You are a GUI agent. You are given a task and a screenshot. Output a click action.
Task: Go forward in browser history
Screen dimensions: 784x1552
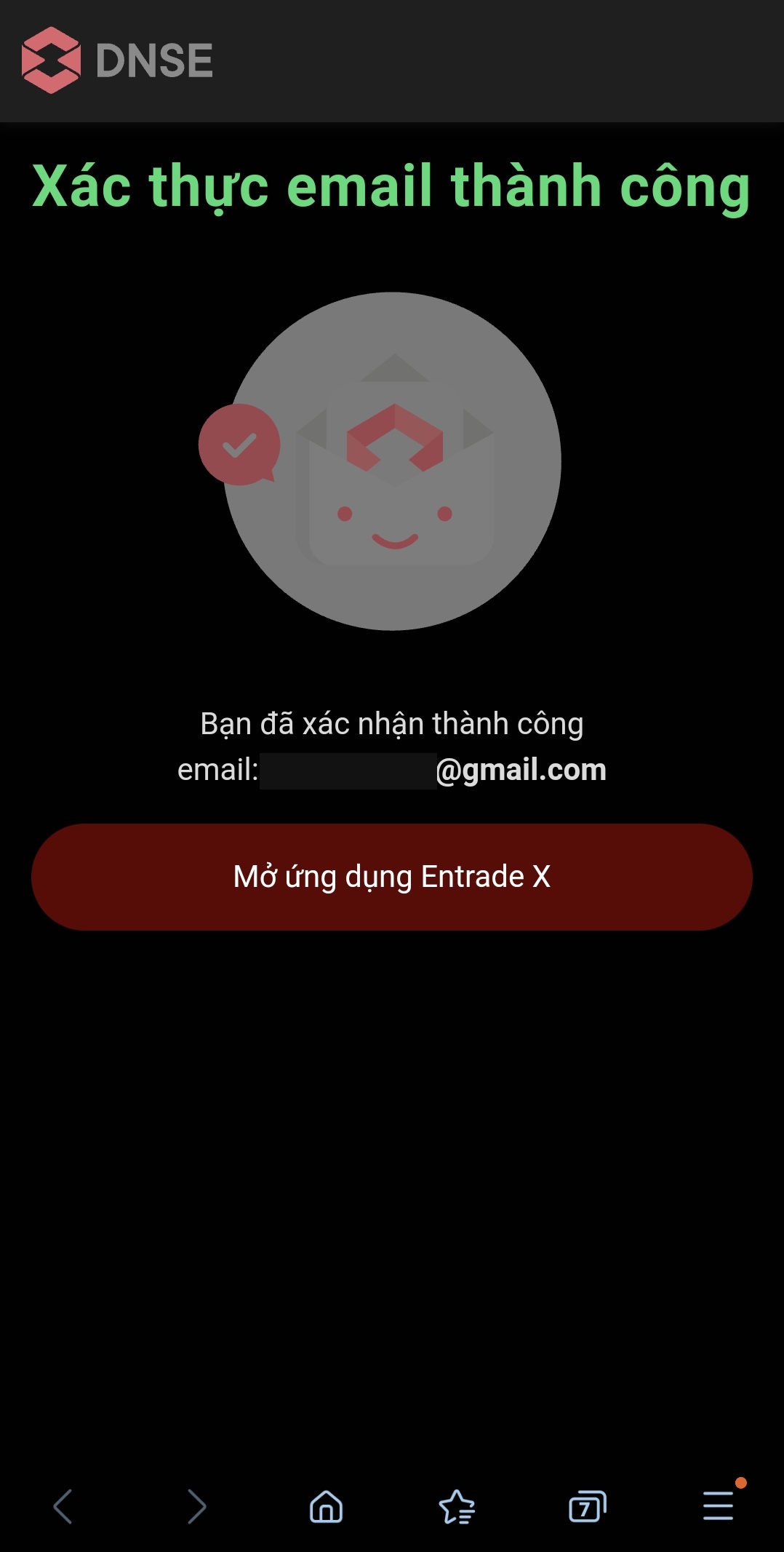tap(196, 1505)
